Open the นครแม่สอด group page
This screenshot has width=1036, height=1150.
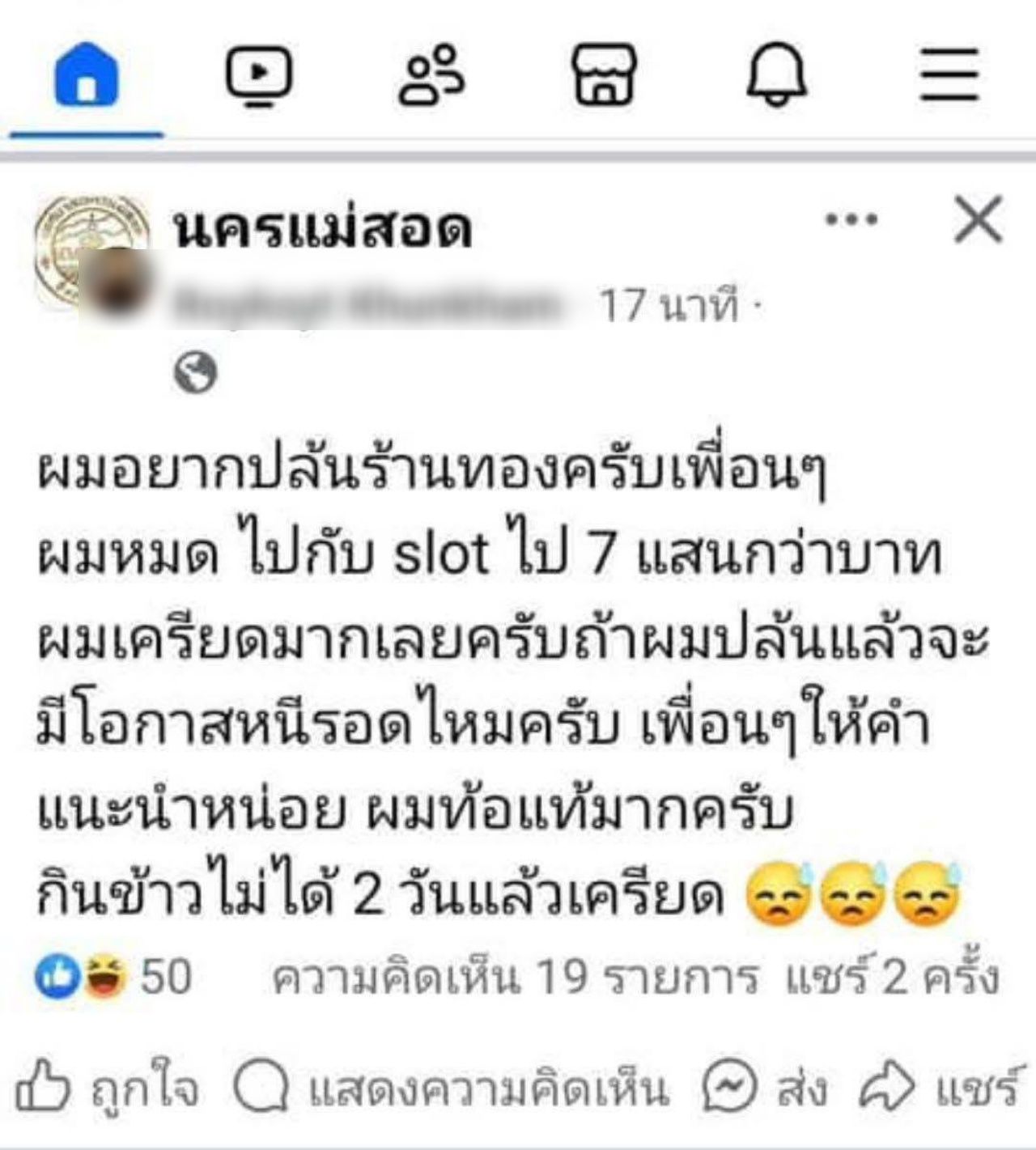tap(321, 229)
